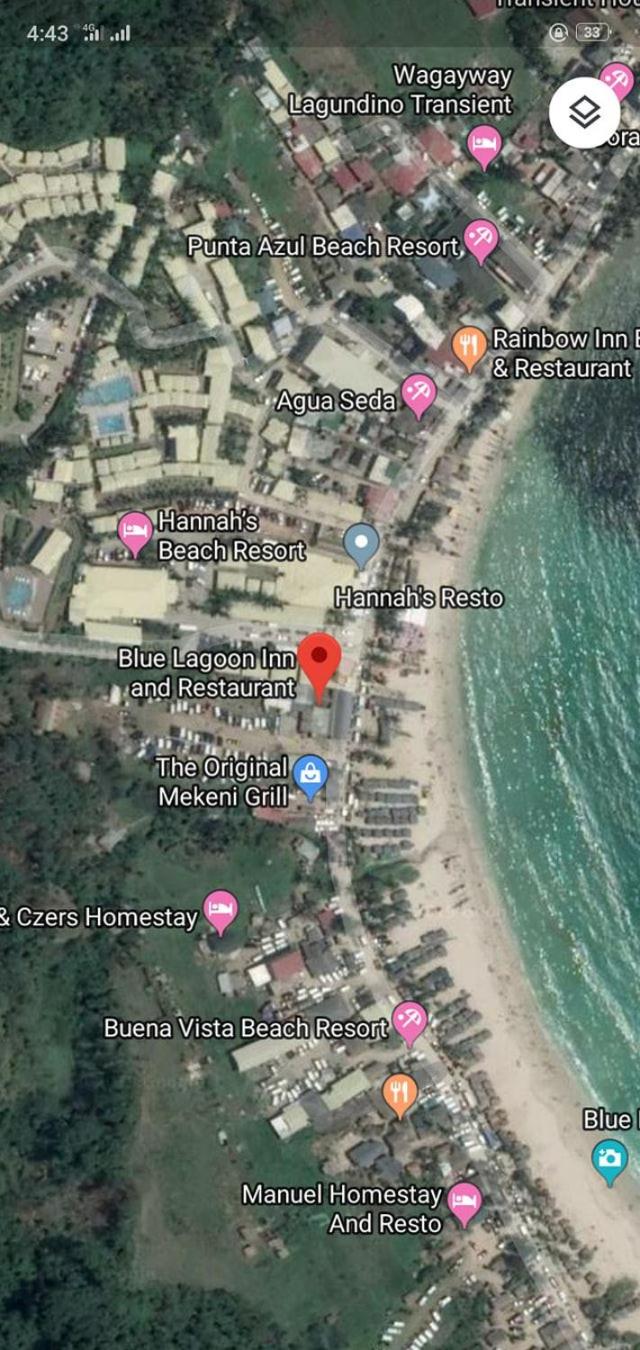Tap the Manuel Homestay And Resto pin
Viewport: 640px width, 1350px height.
[x=464, y=1203]
